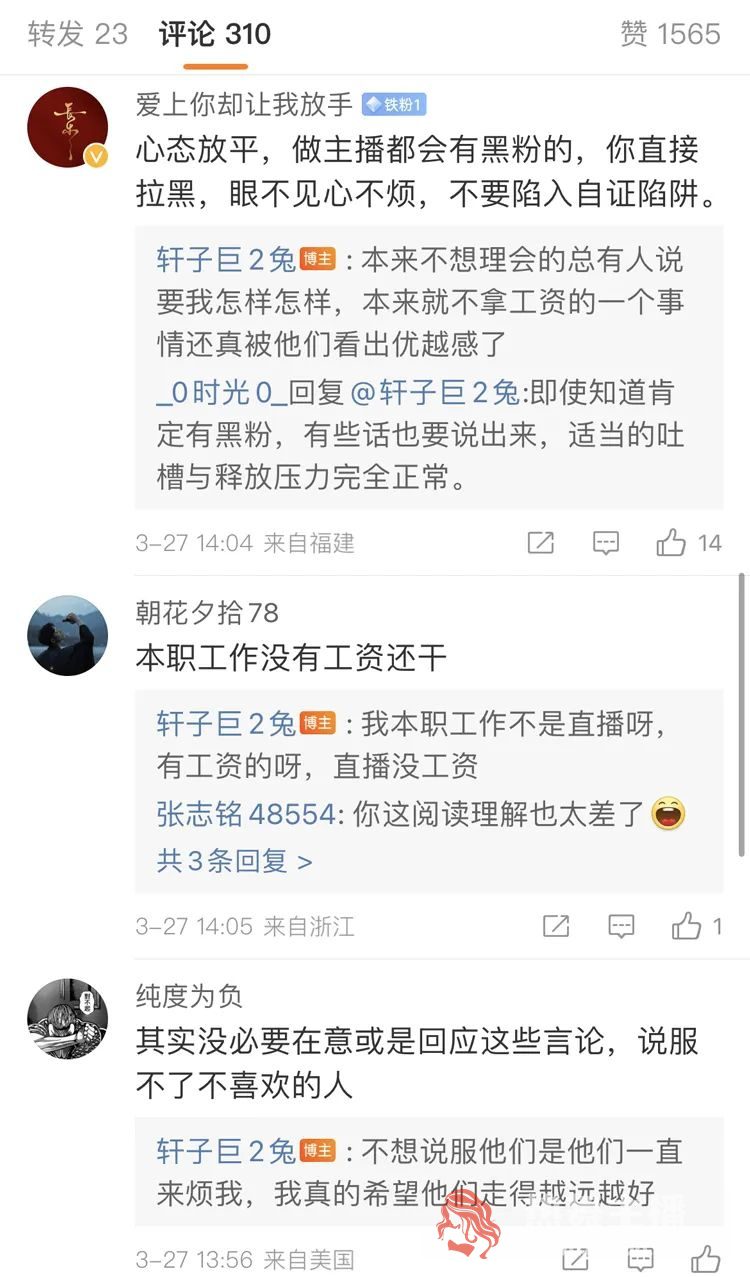Like 朝花夕拾78's comment

pos(687,926)
